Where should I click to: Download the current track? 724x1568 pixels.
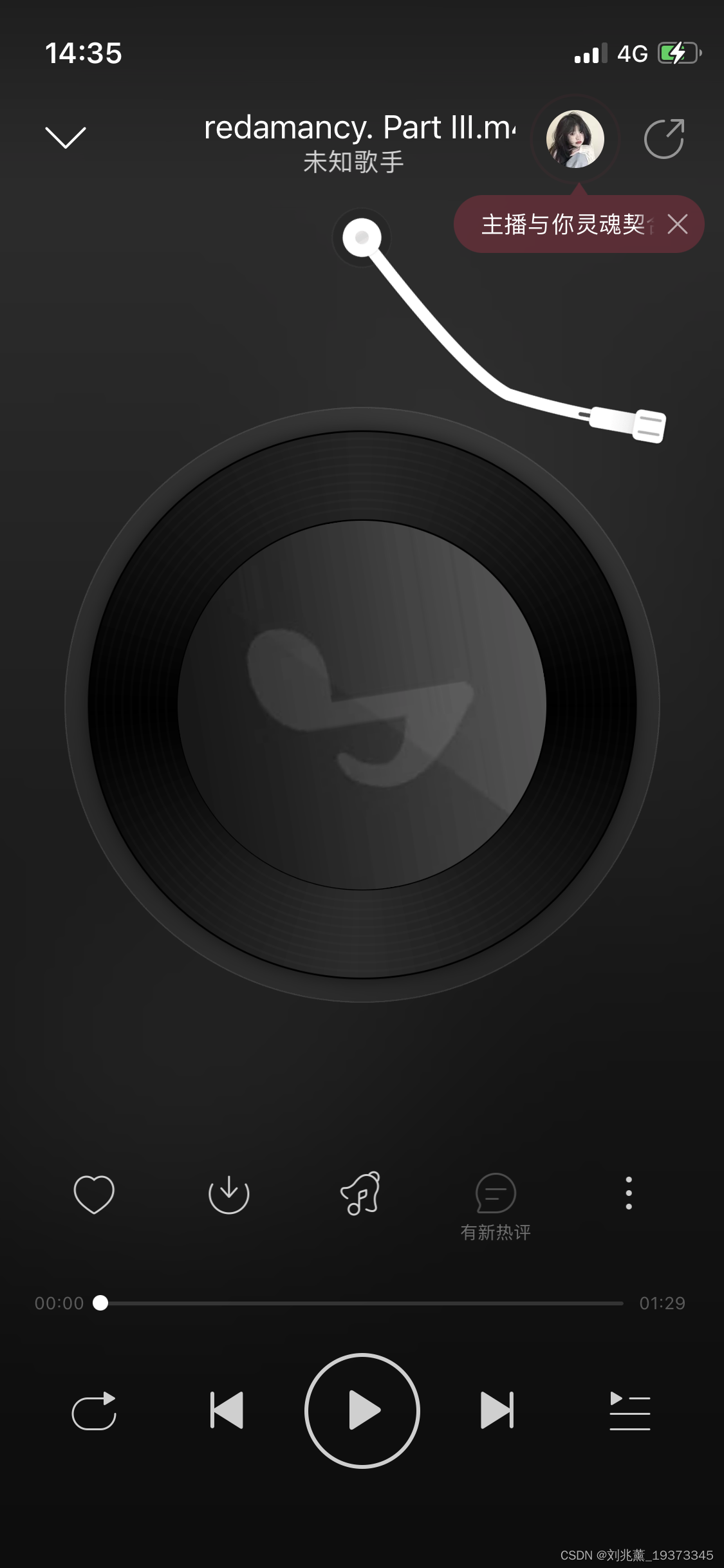pos(228,1195)
